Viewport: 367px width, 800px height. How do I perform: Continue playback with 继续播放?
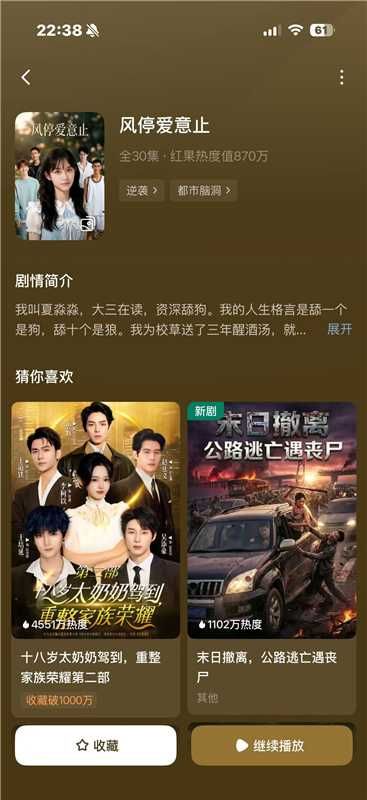[x=272, y=745]
